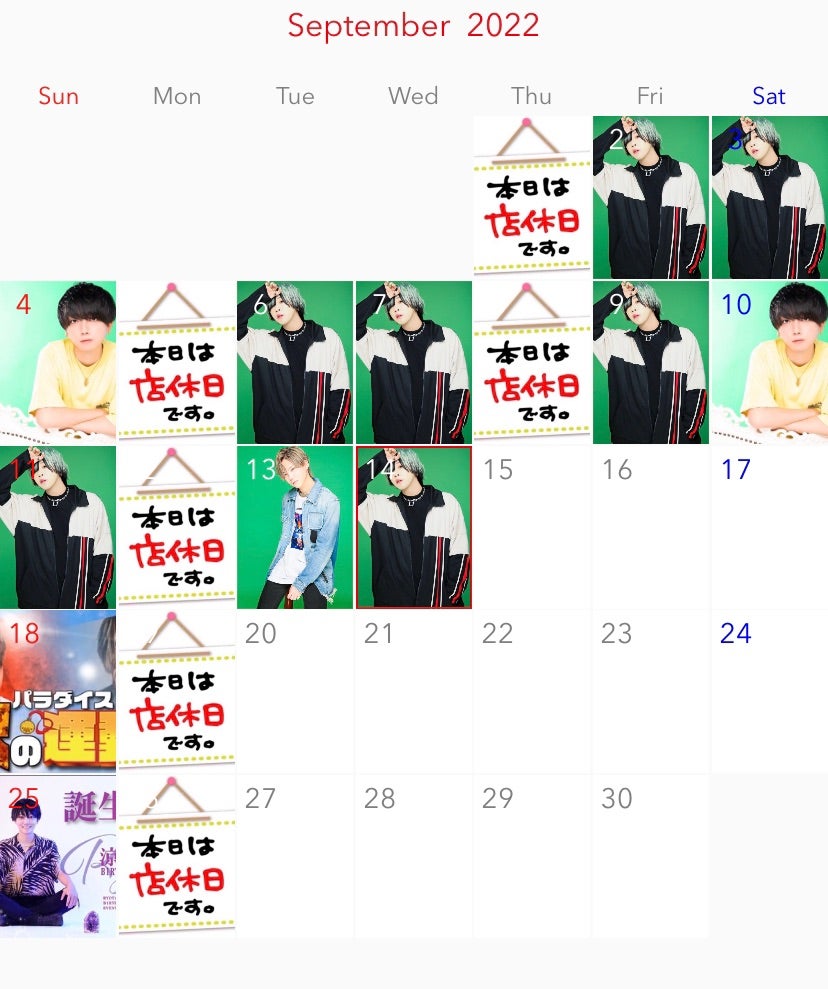View September 25 birthday tile
Image resolution: width=828 pixels, height=989 pixels.
[x=58, y=856]
